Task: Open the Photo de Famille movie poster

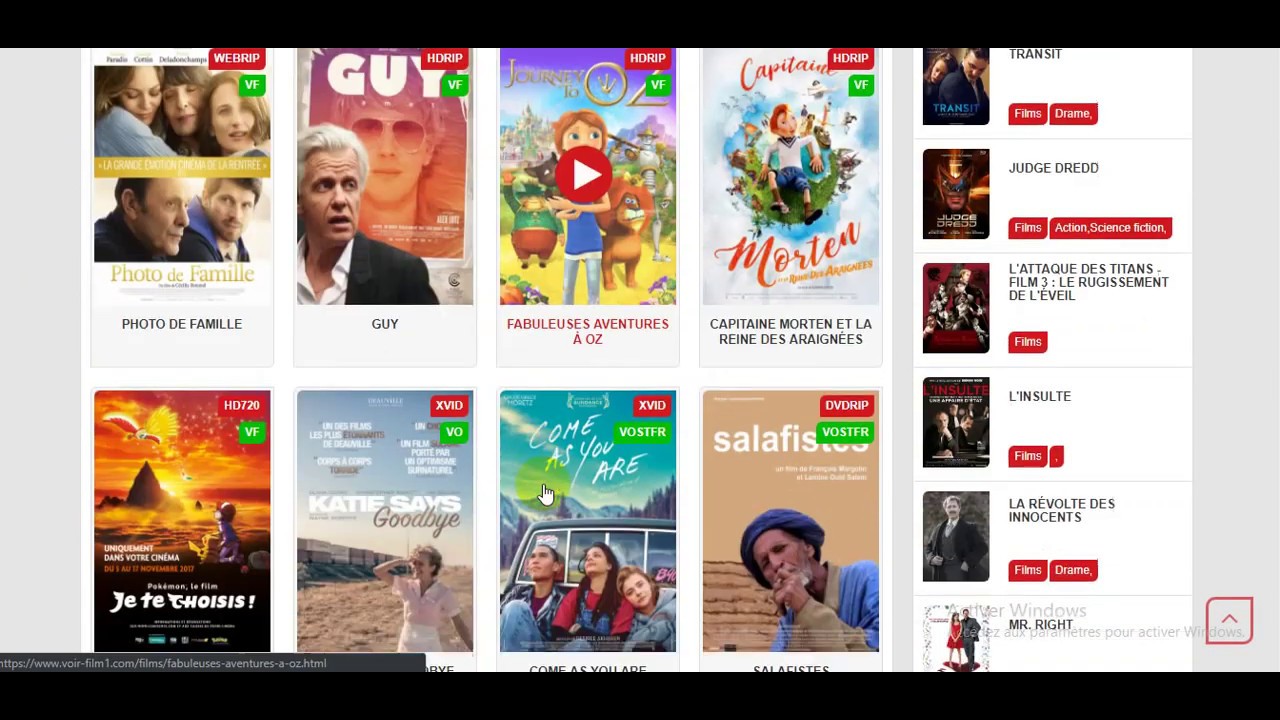Action: 182,176
